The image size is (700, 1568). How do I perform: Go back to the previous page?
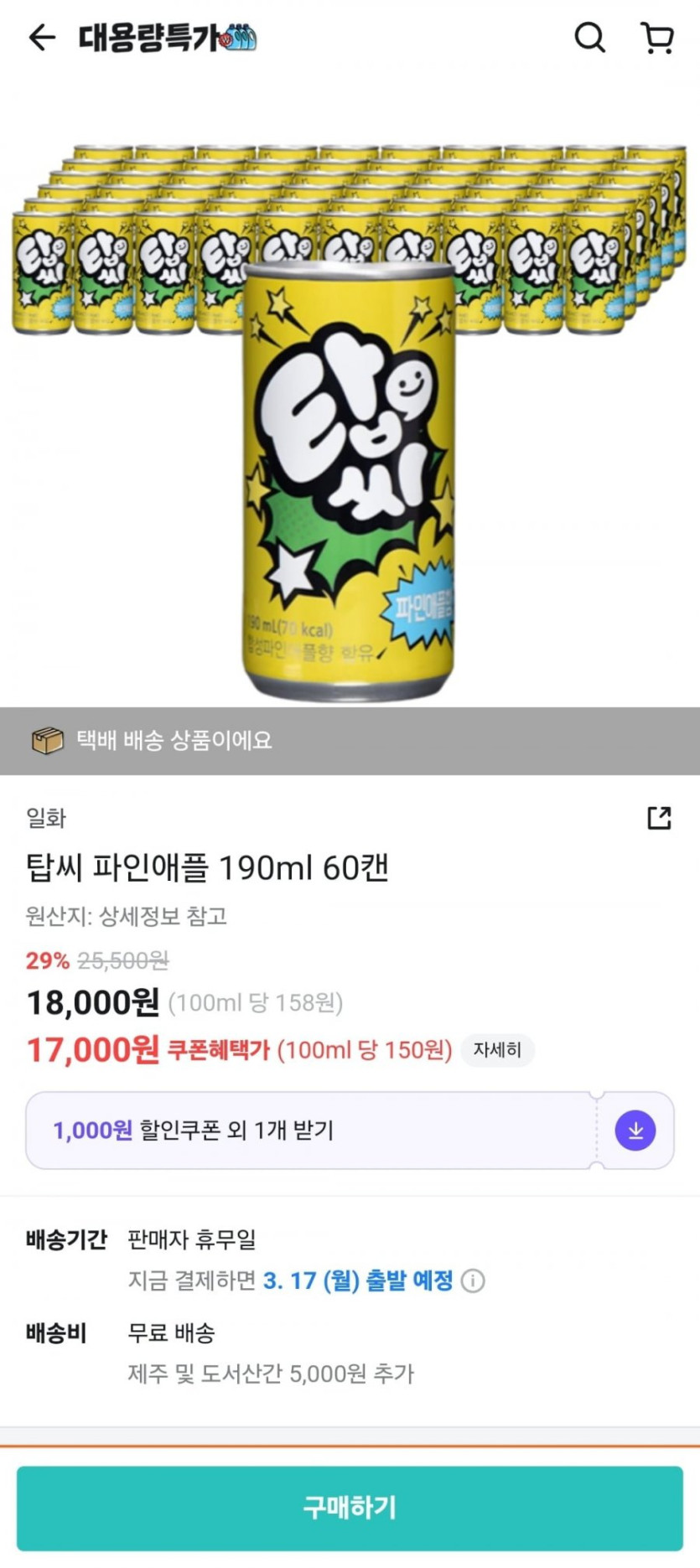point(42,38)
